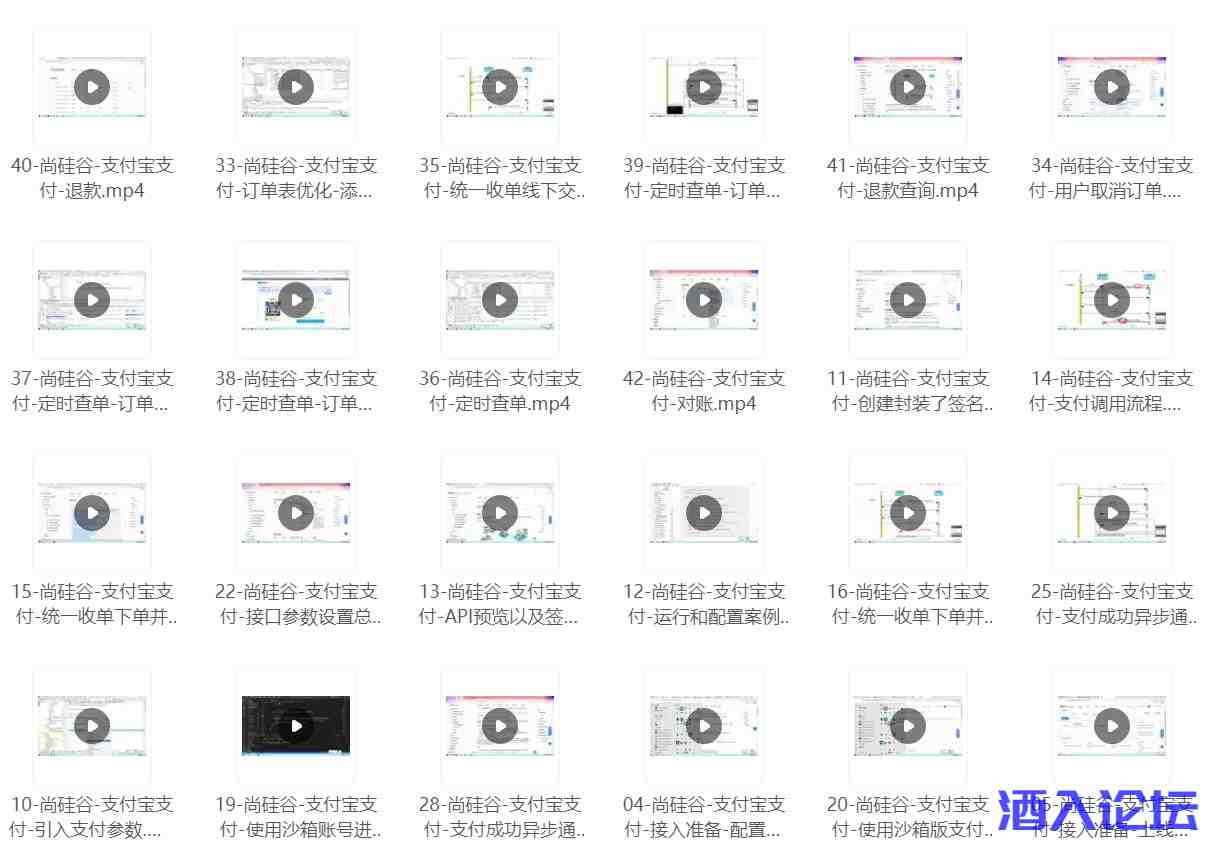Screen dimensions: 1213x845
Task: Open video 15 统一收单下单
Action: point(92,513)
